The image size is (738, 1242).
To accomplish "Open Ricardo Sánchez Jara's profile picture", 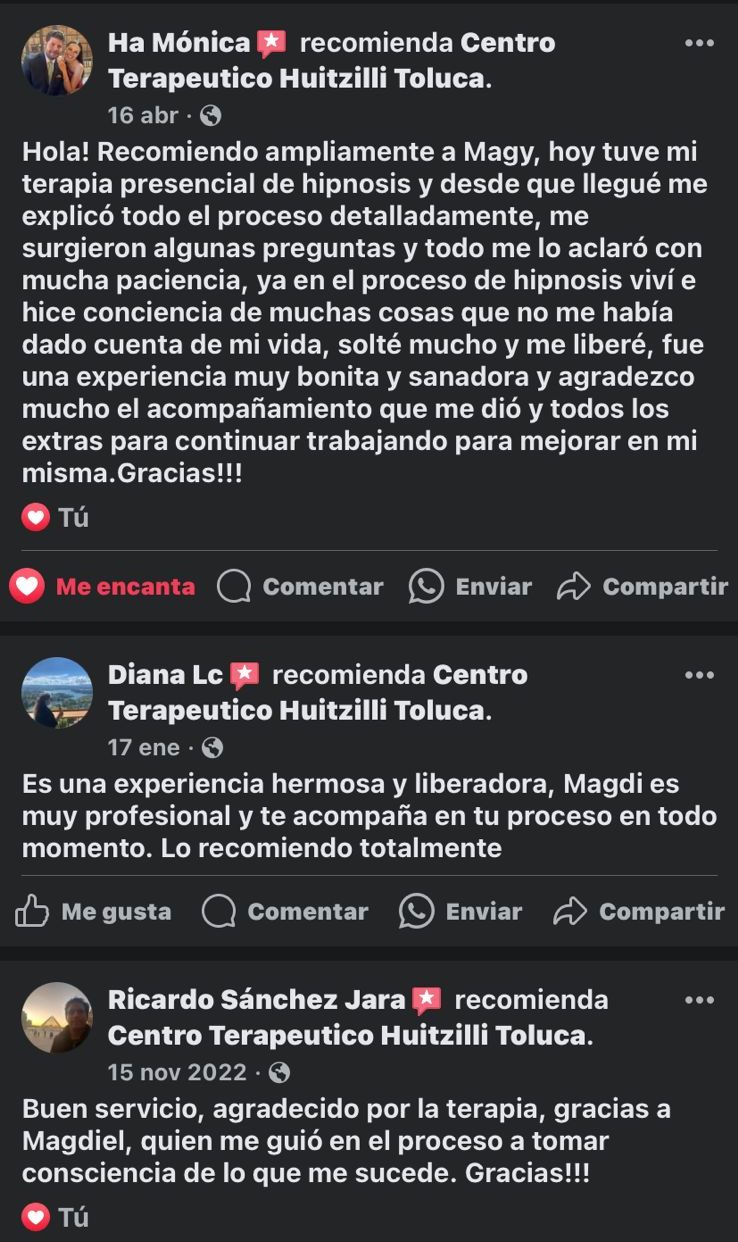I will pos(57,1017).
